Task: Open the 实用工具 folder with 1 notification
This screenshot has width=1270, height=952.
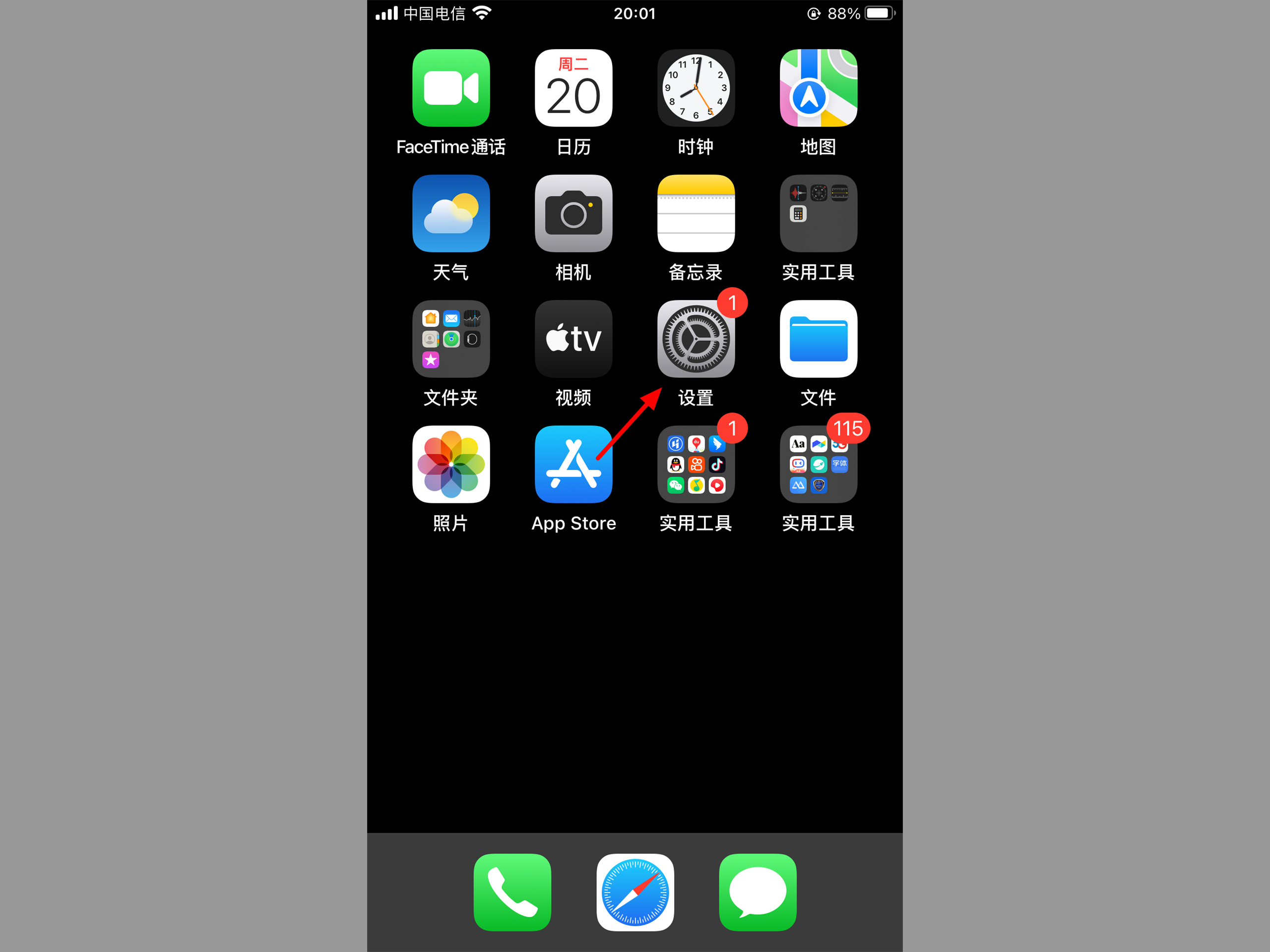Action: 696,464
